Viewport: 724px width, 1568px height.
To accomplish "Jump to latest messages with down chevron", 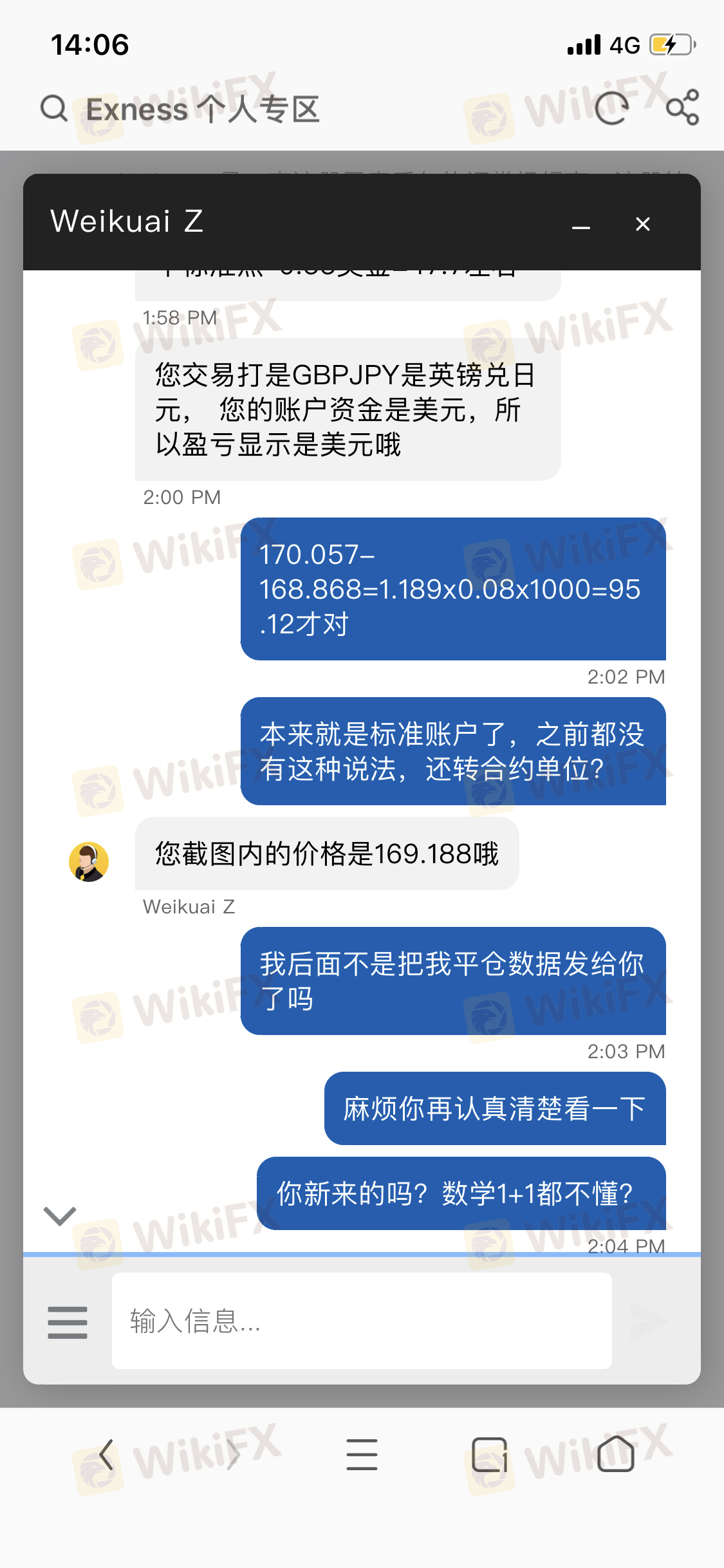I will coord(60,1215).
